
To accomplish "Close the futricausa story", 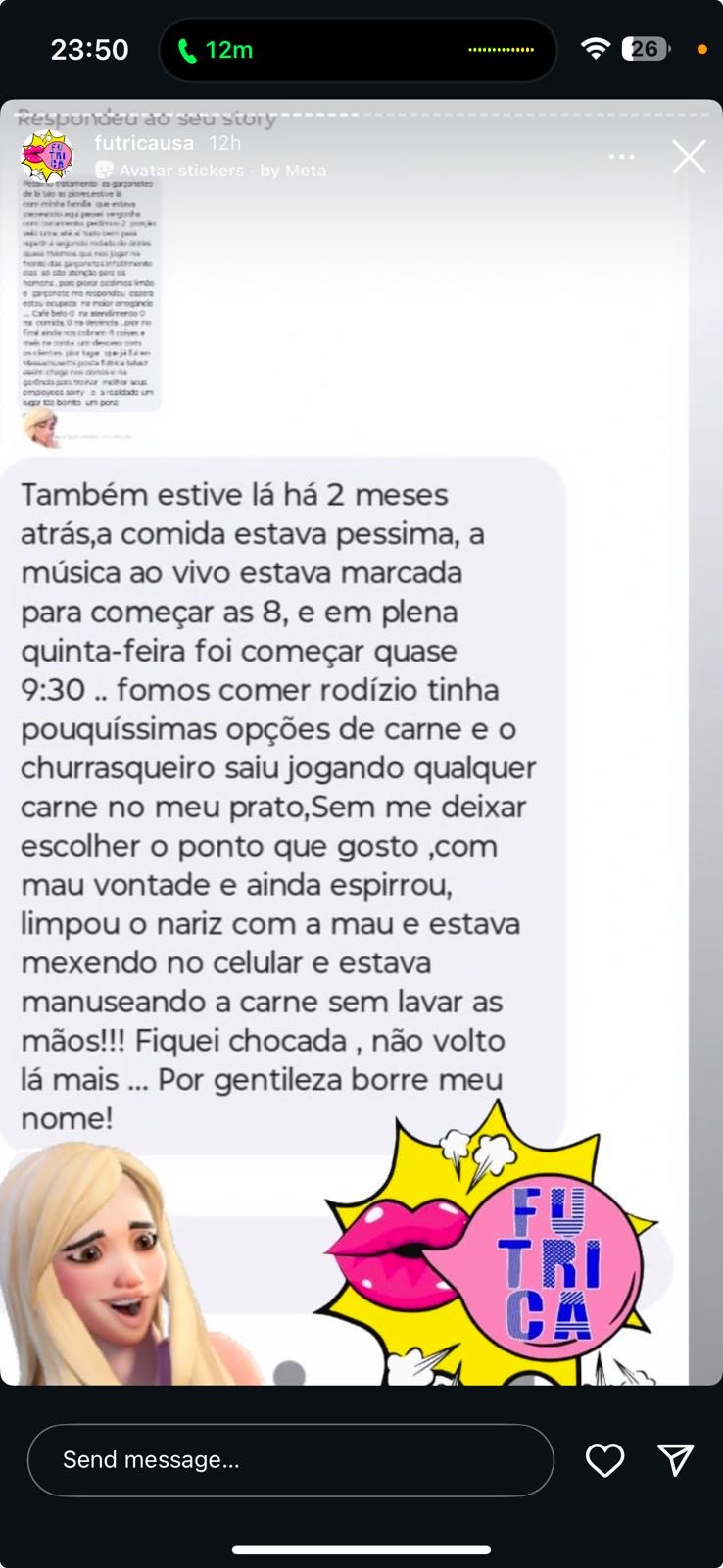I will pos(689,157).
